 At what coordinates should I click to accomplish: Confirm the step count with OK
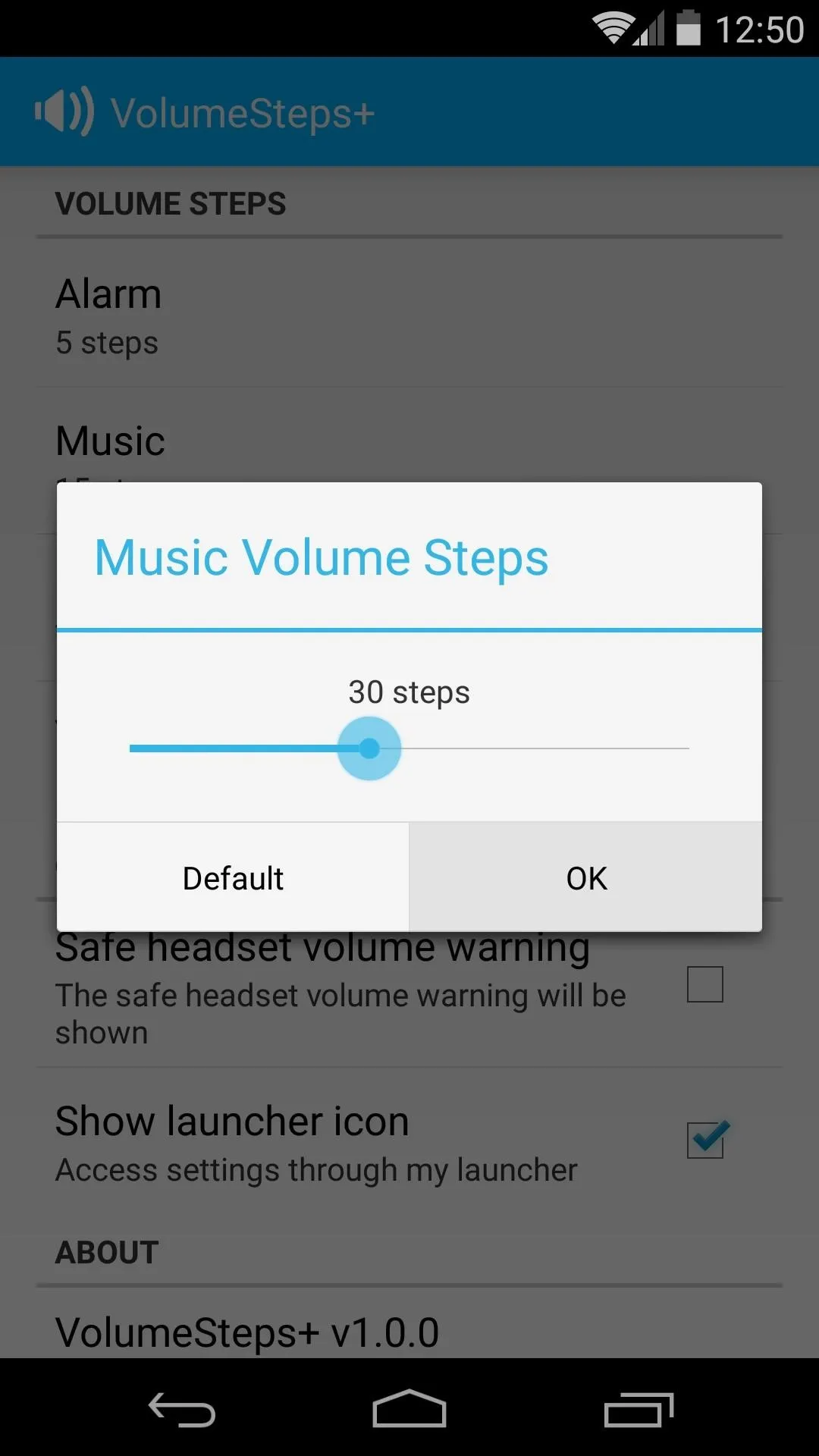(x=586, y=877)
